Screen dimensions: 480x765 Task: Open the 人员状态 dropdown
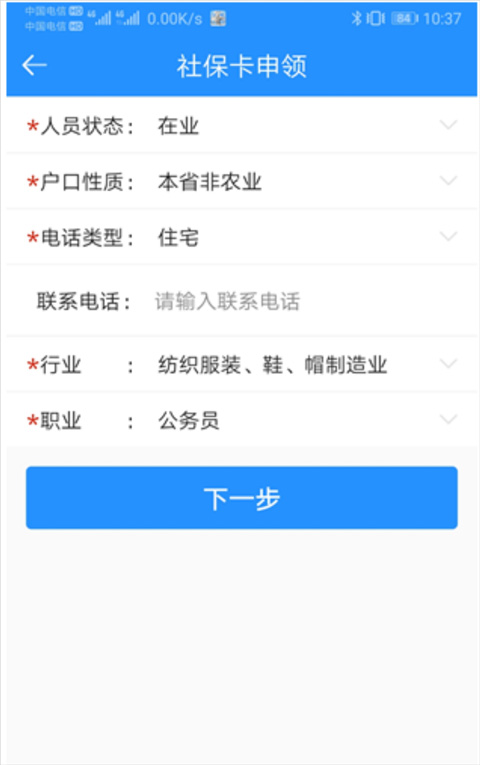241,125
